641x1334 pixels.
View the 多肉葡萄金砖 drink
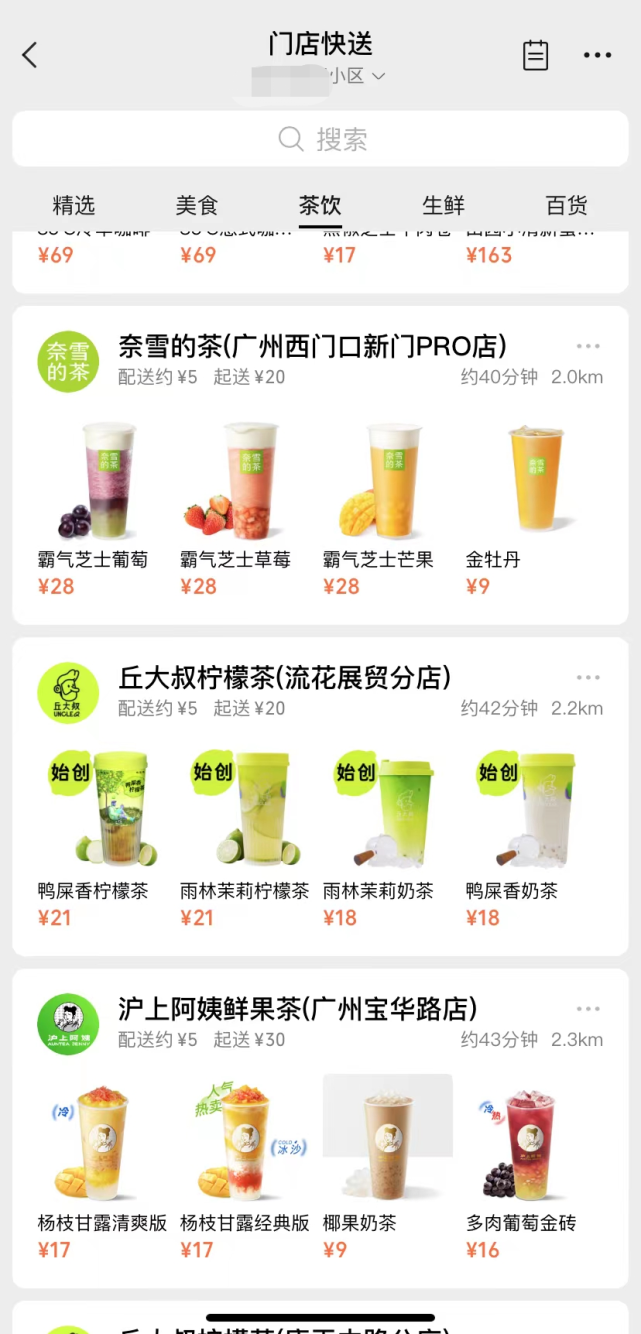coord(521,1145)
